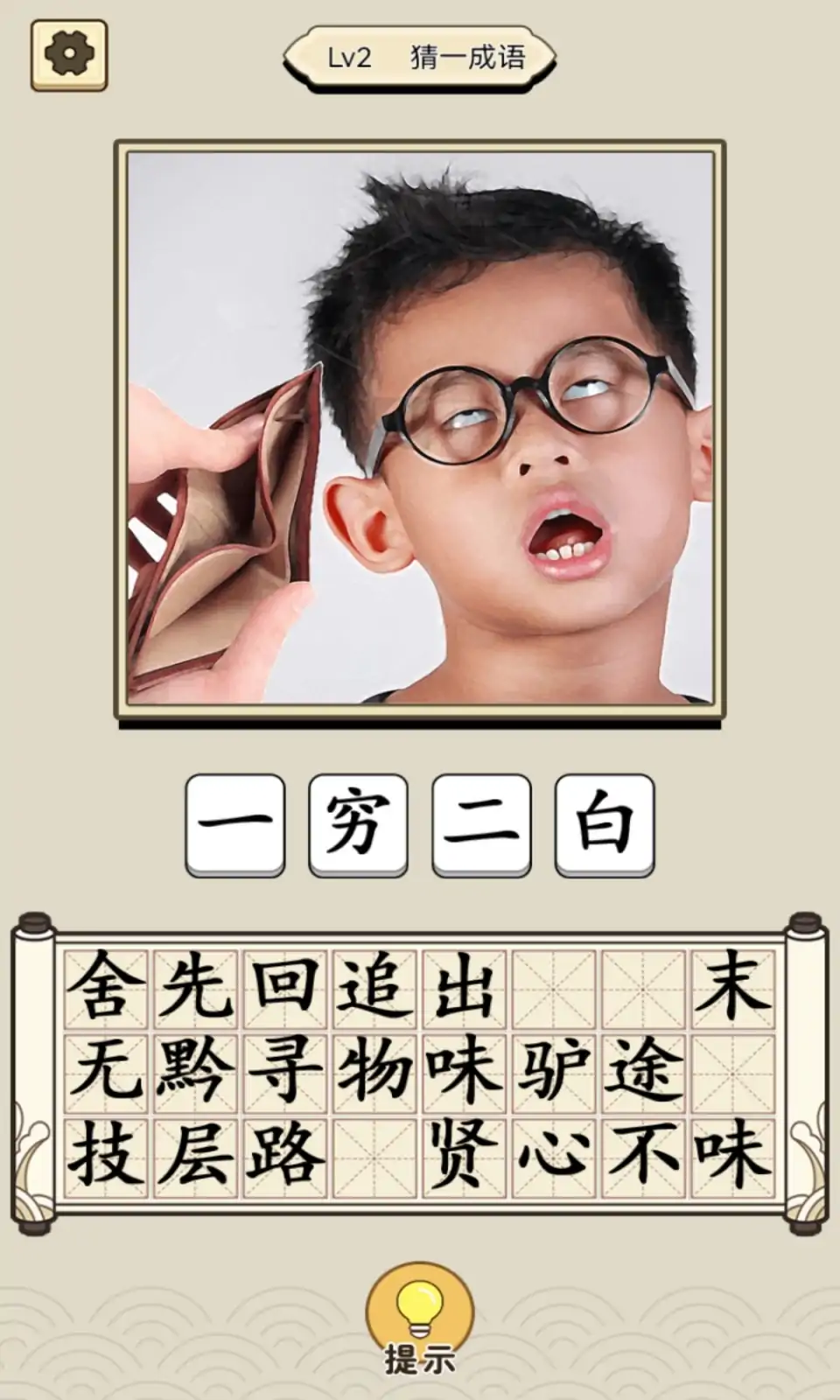The height and width of the screenshot is (1400, 840).
Task: Open the settings gear
Action: click(x=69, y=56)
